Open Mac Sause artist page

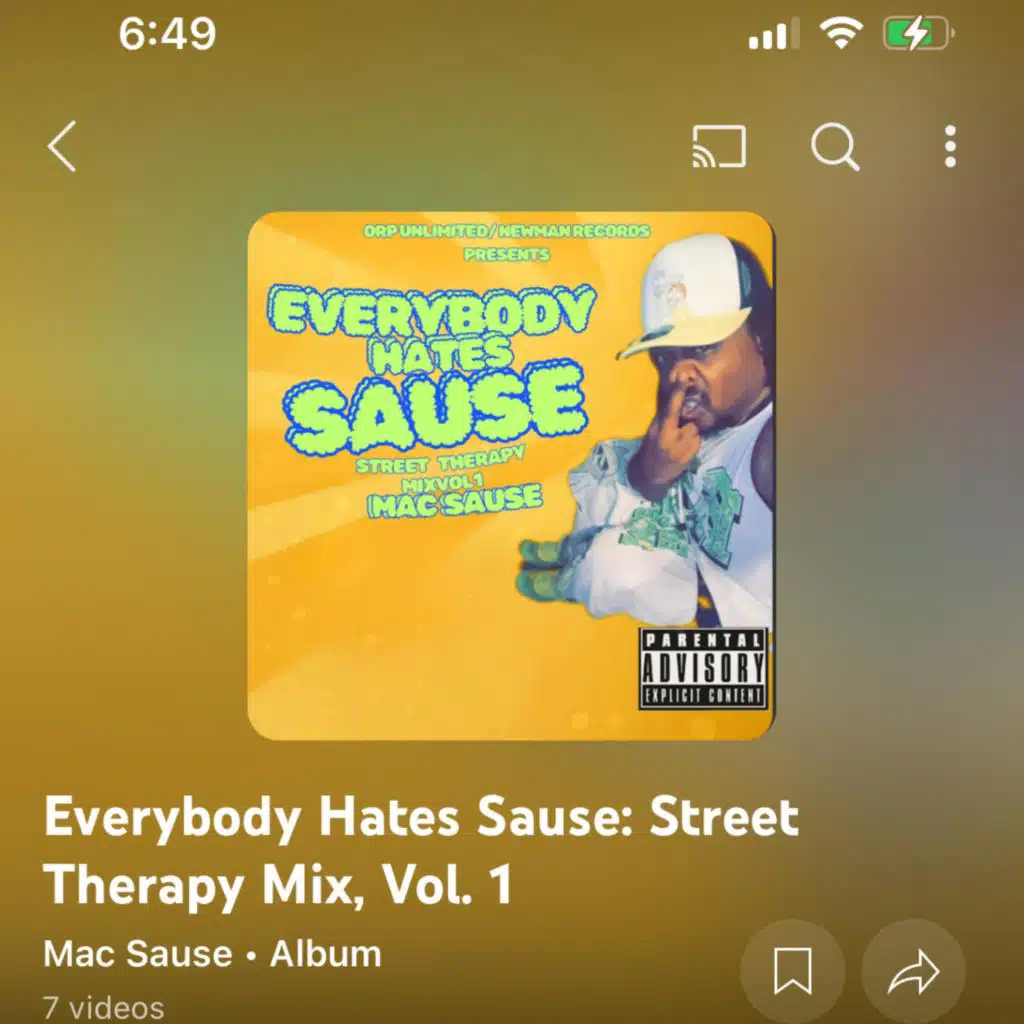[x=136, y=953]
